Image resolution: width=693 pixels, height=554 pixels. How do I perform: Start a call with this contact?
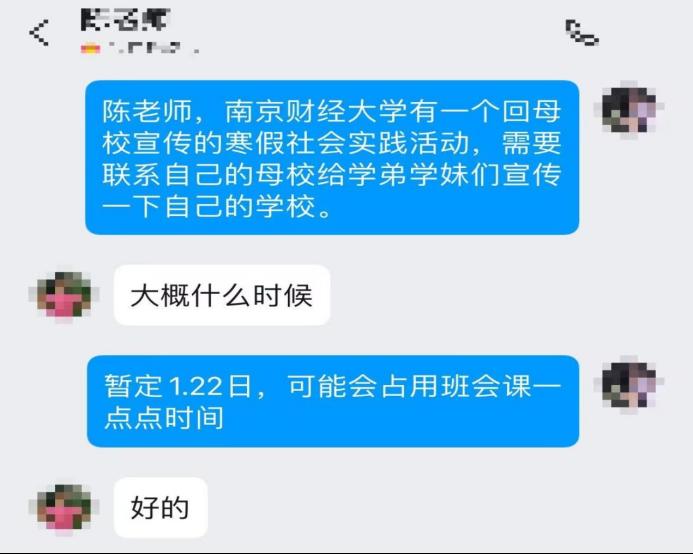point(581,33)
